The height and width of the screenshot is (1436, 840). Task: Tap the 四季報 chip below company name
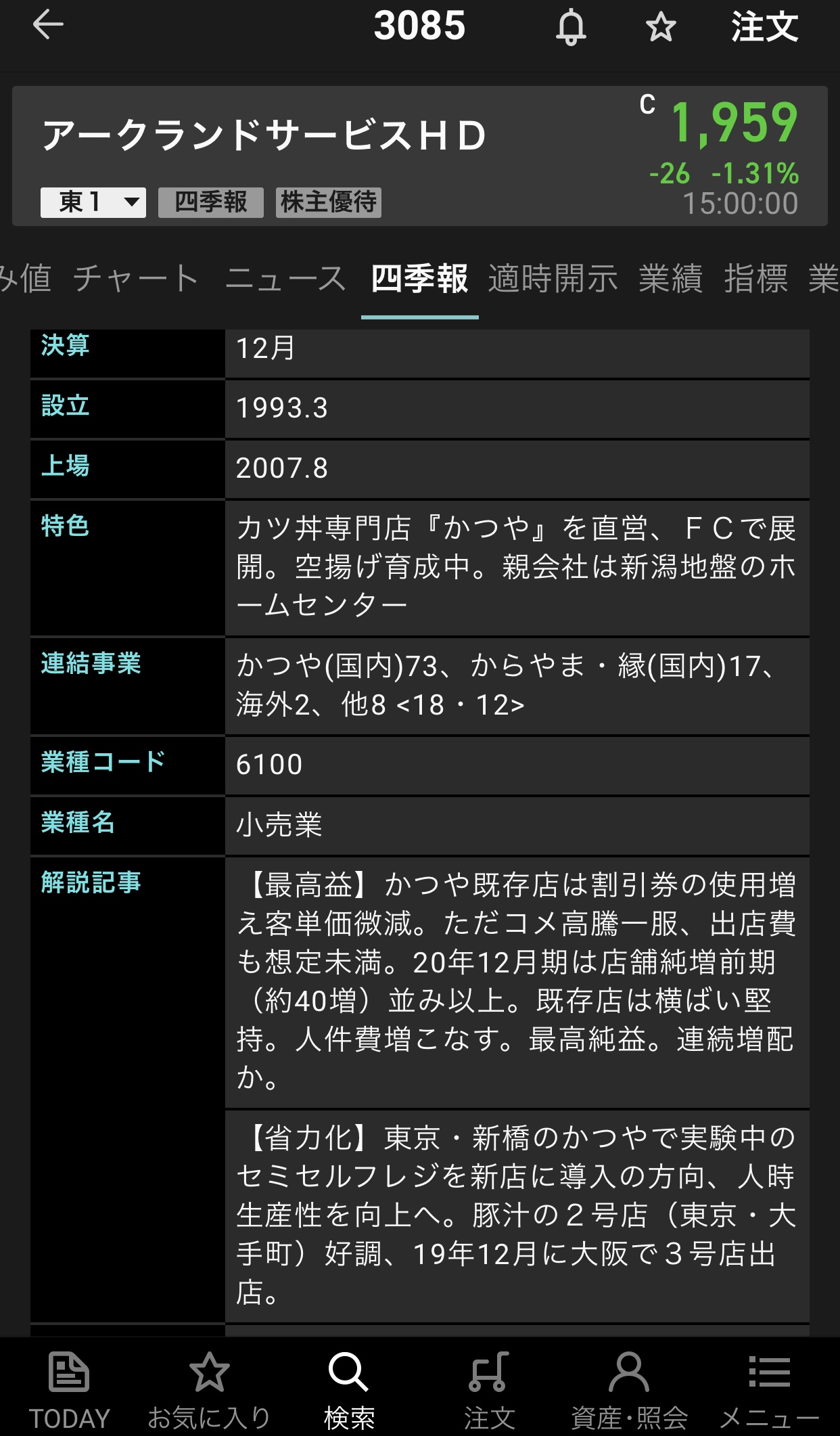coord(211,202)
